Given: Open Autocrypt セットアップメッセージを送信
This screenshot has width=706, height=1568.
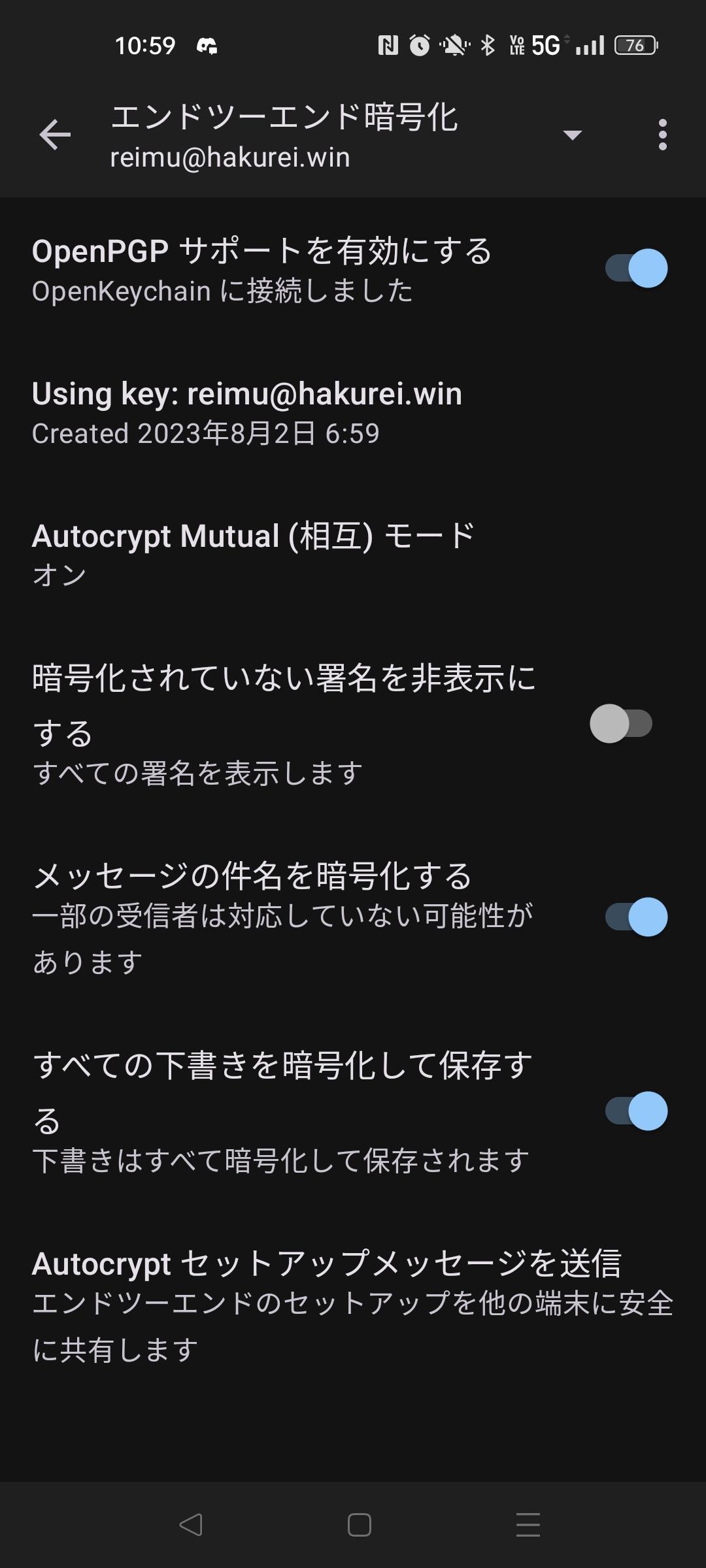Looking at the screenshot, I should pyautogui.click(x=353, y=1304).
